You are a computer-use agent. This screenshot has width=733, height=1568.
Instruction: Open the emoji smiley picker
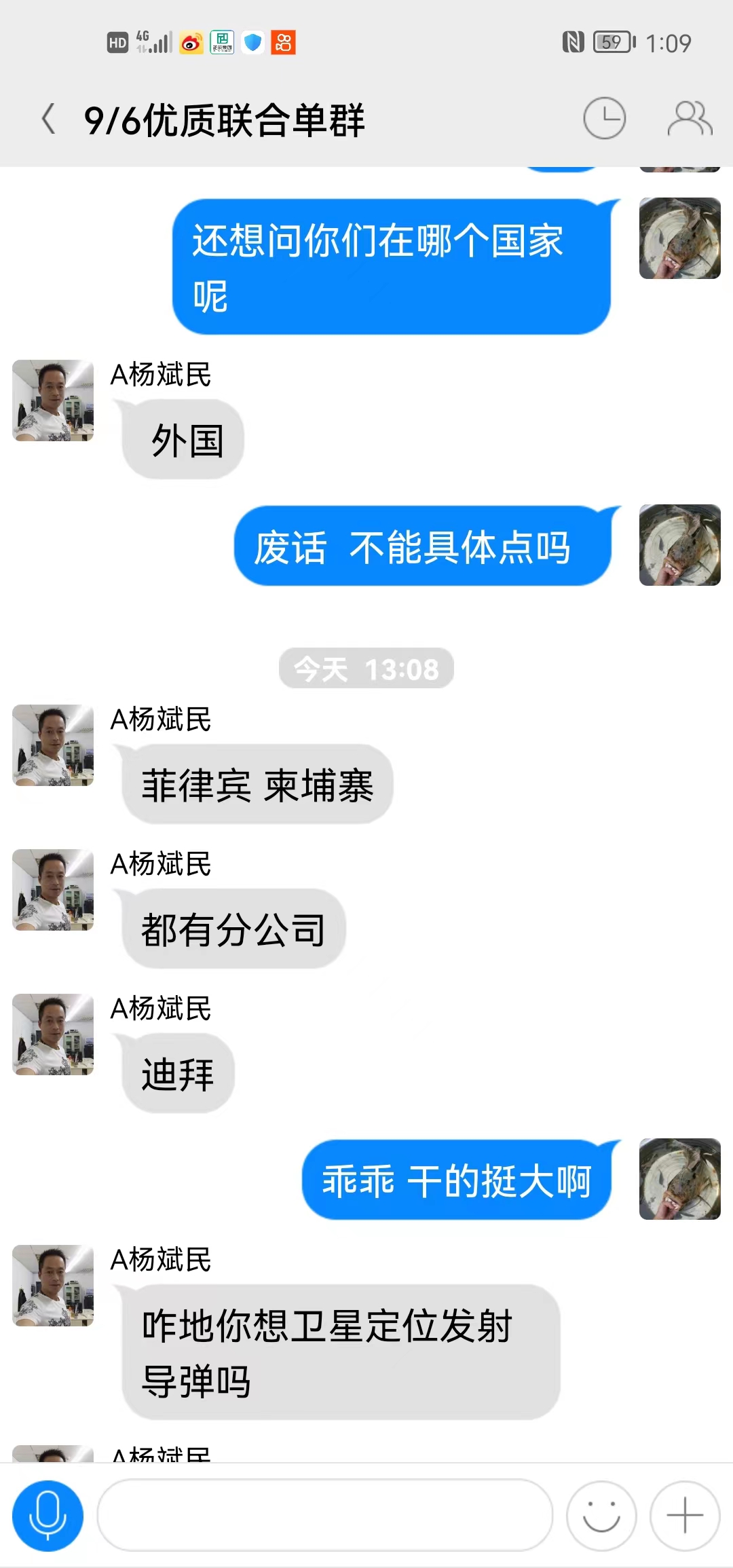[x=600, y=1515]
